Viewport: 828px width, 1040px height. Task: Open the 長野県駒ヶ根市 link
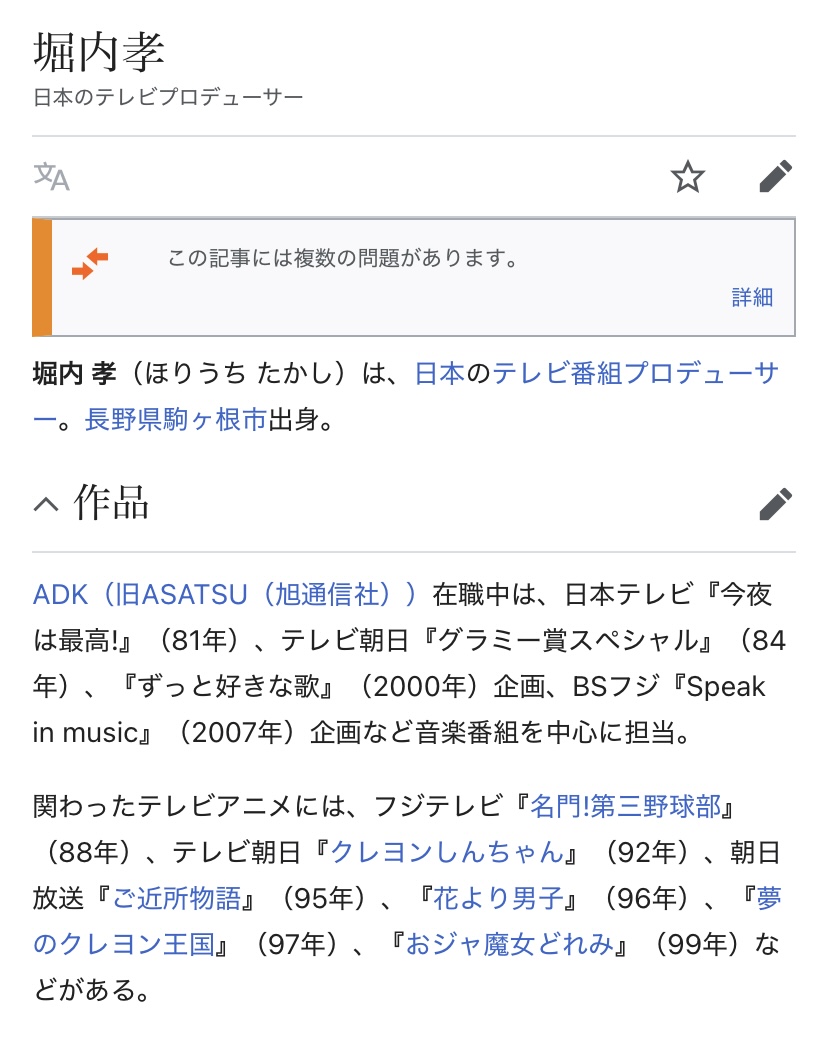coord(175,420)
